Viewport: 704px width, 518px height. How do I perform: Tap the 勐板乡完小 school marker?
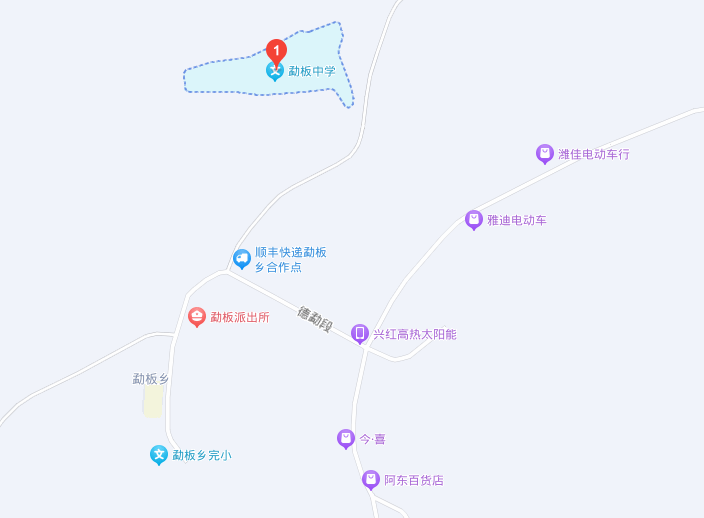159,454
